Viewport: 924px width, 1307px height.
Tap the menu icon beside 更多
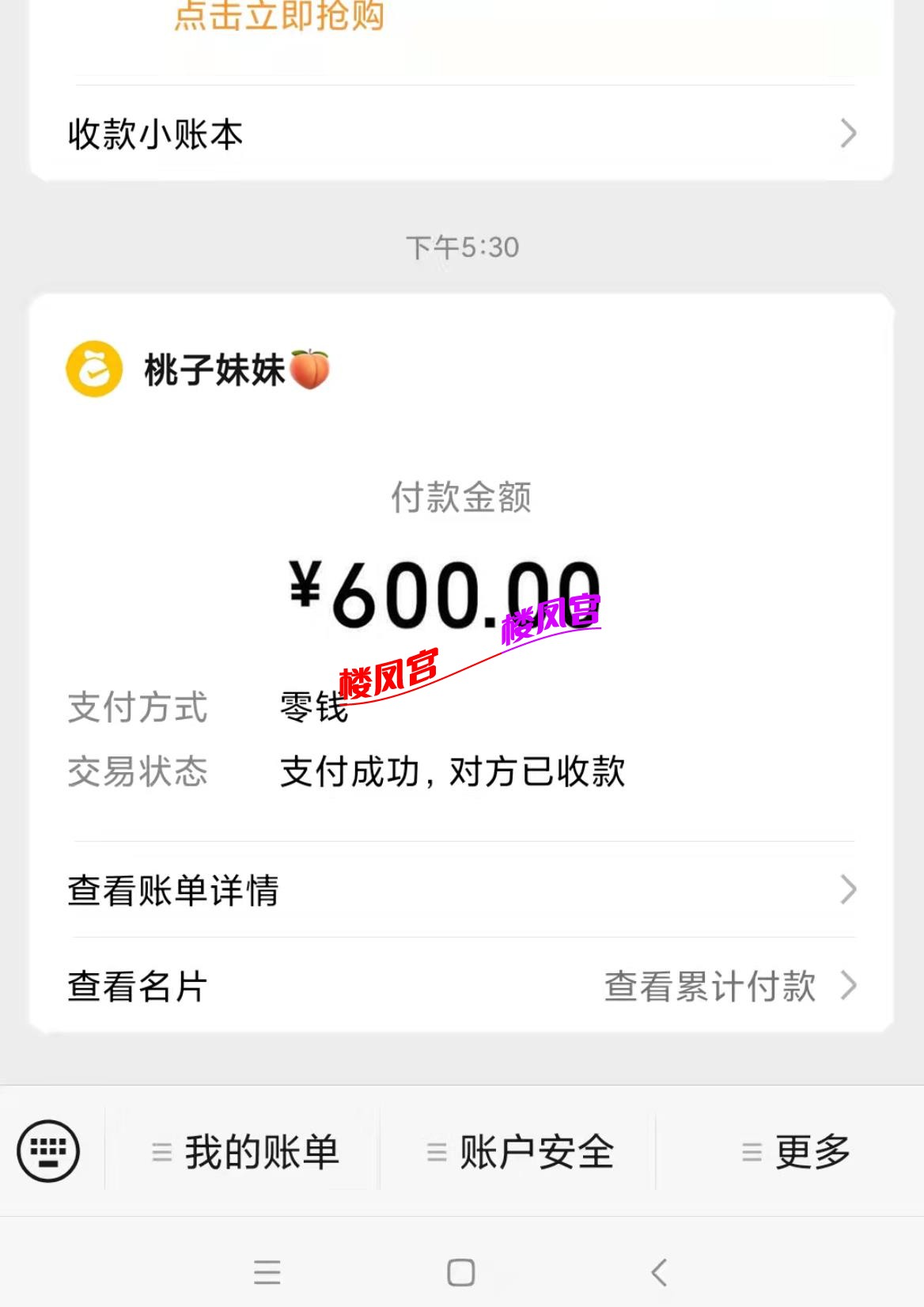(752, 1154)
